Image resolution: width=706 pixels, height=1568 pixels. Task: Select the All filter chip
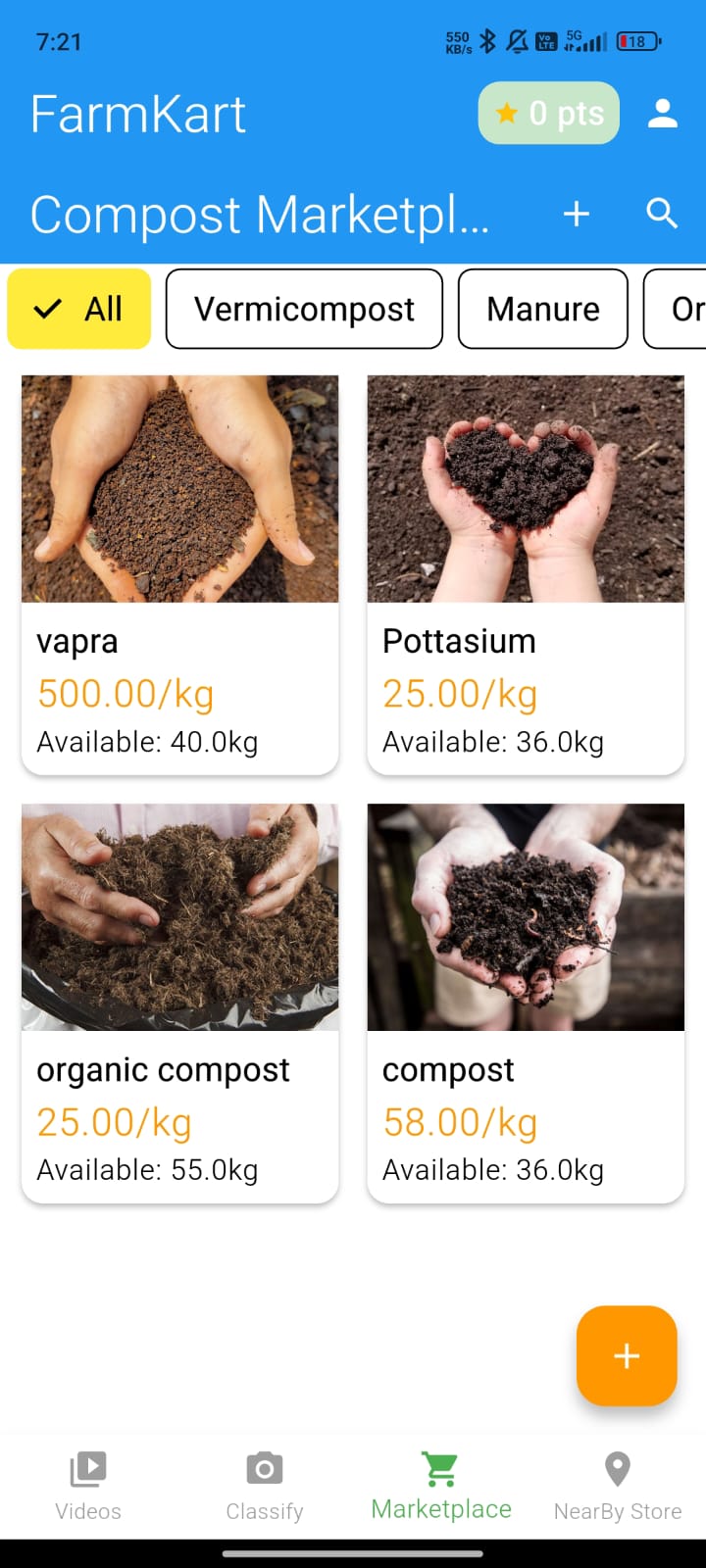point(79,309)
